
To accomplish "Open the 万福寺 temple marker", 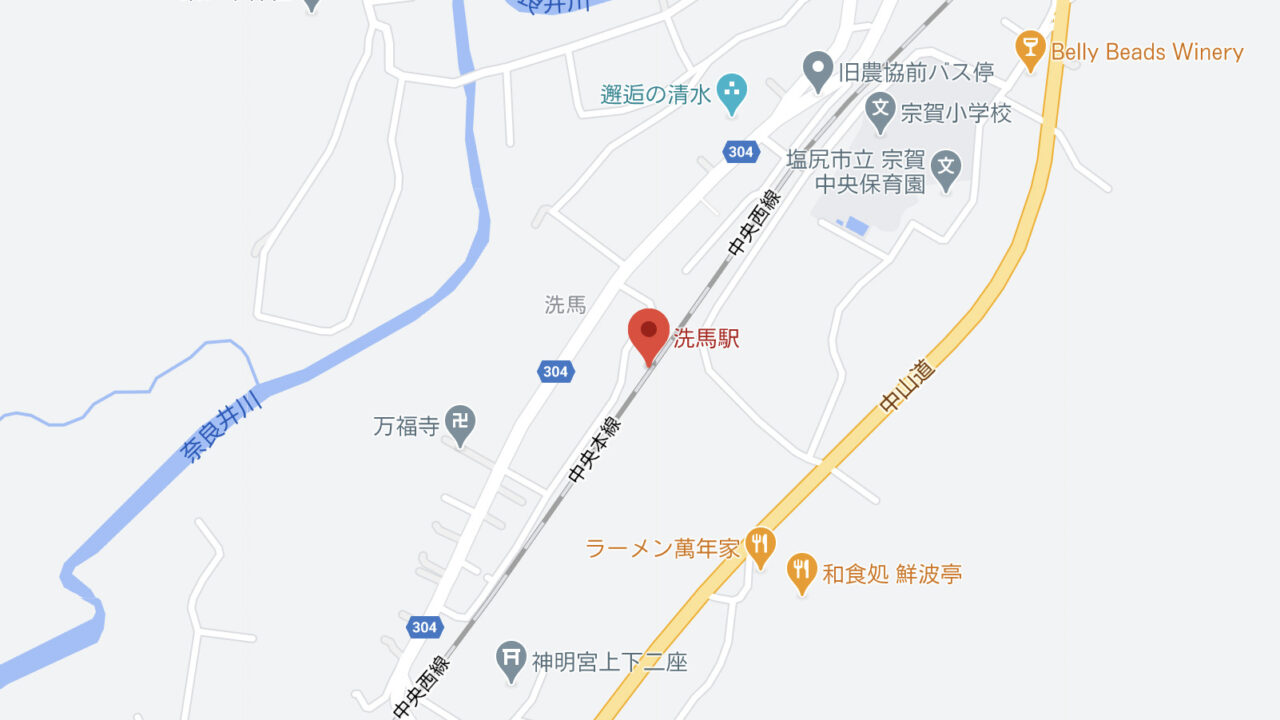I will (x=460, y=425).
